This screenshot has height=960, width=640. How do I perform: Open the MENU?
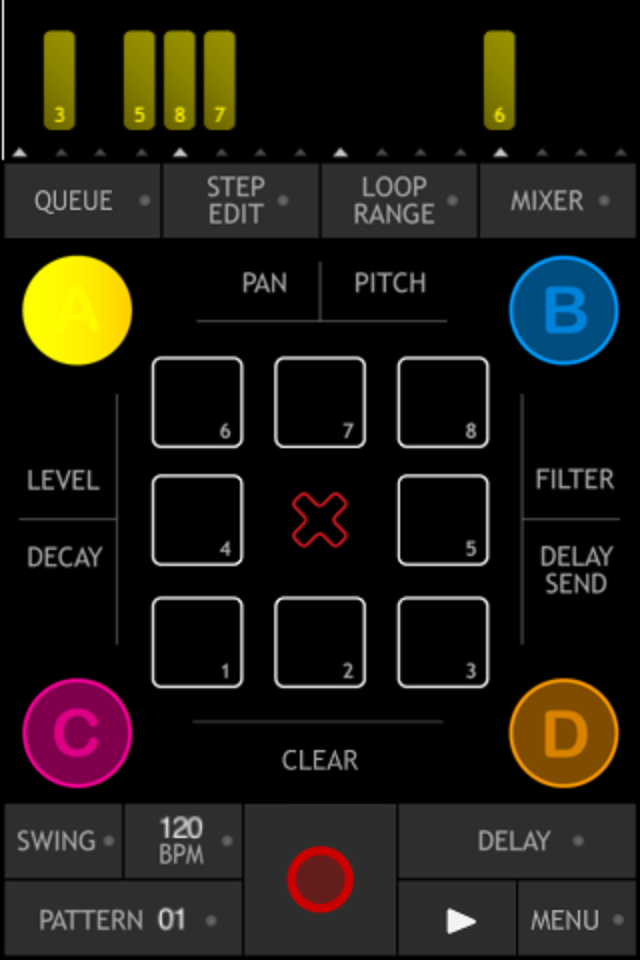click(x=577, y=919)
